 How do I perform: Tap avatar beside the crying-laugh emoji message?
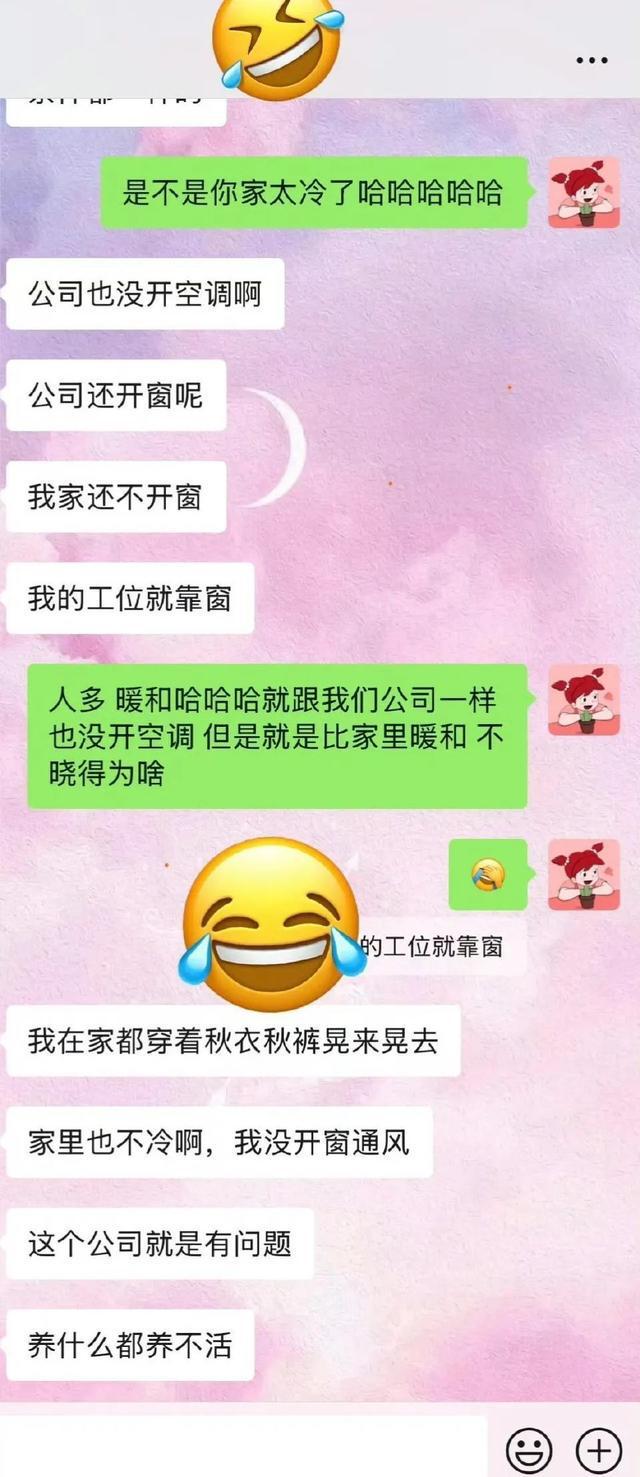pos(583,875)
